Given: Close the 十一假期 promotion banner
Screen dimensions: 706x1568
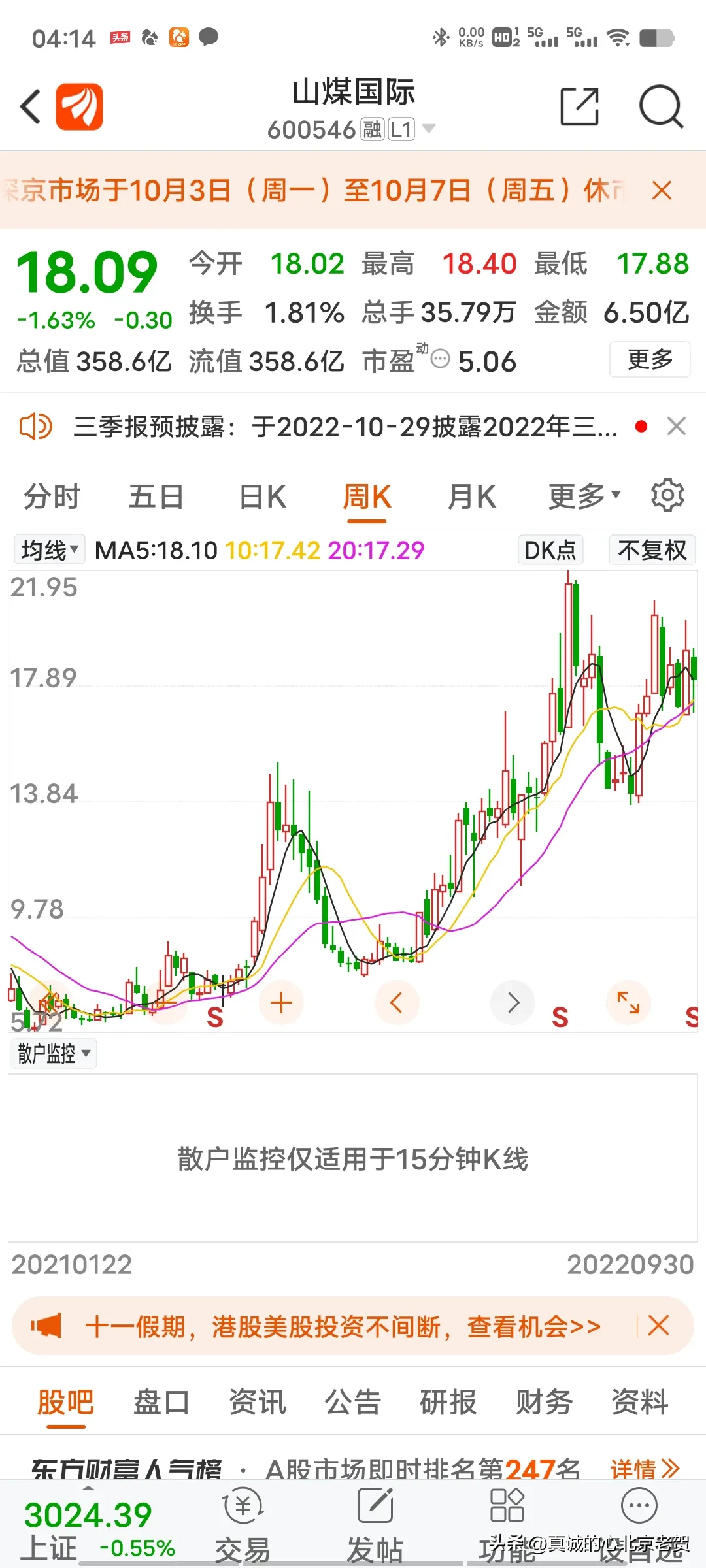Looking at the screenshot, I should tap(658, 1326).
